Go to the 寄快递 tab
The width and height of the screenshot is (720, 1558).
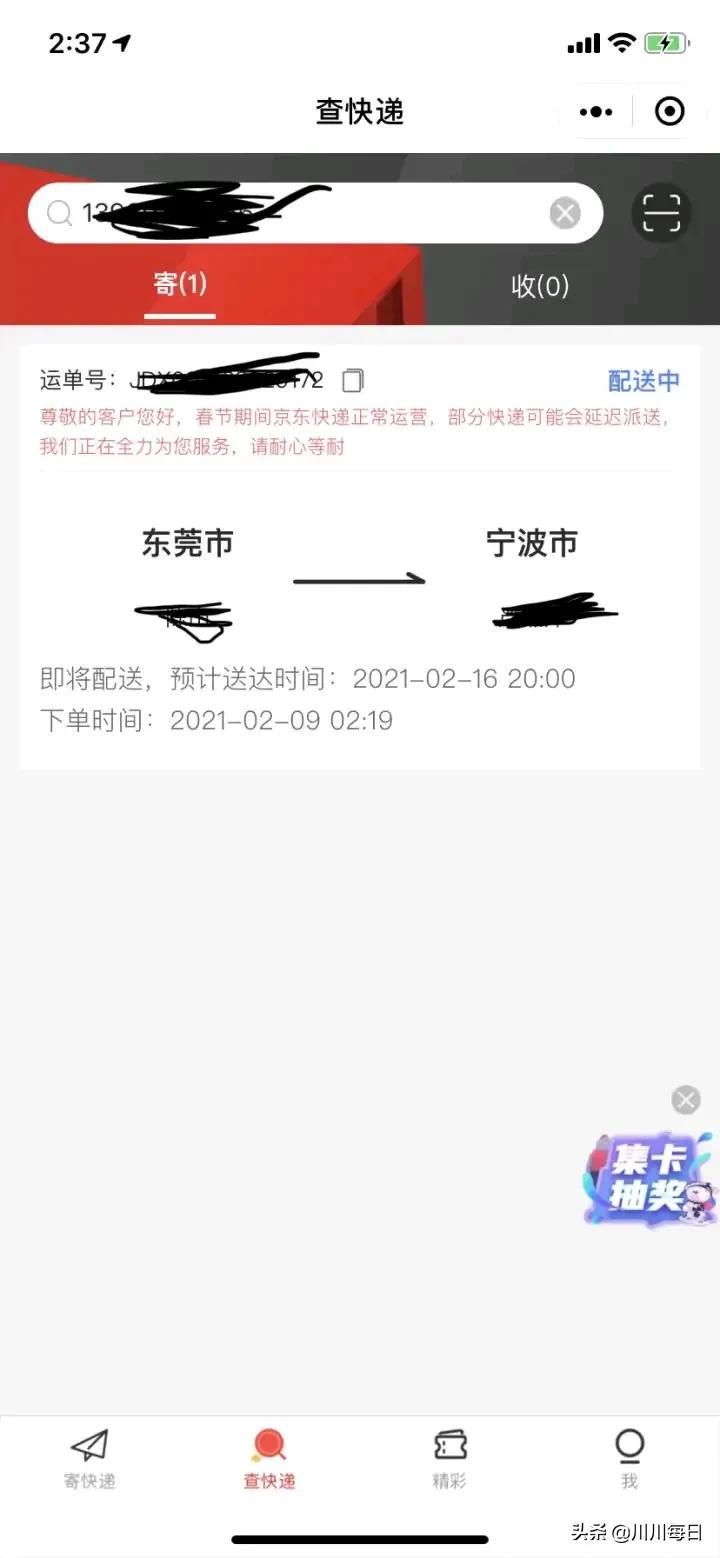(90, 1460)
